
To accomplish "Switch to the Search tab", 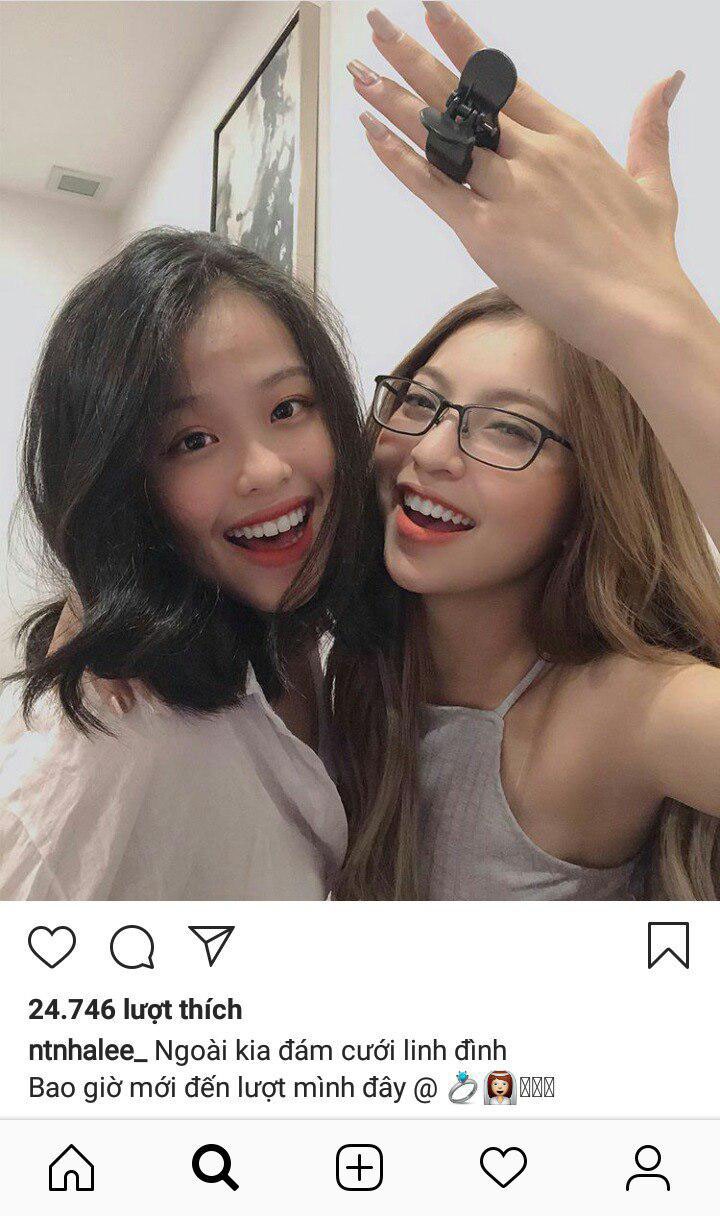I will tap(215, 1167).
